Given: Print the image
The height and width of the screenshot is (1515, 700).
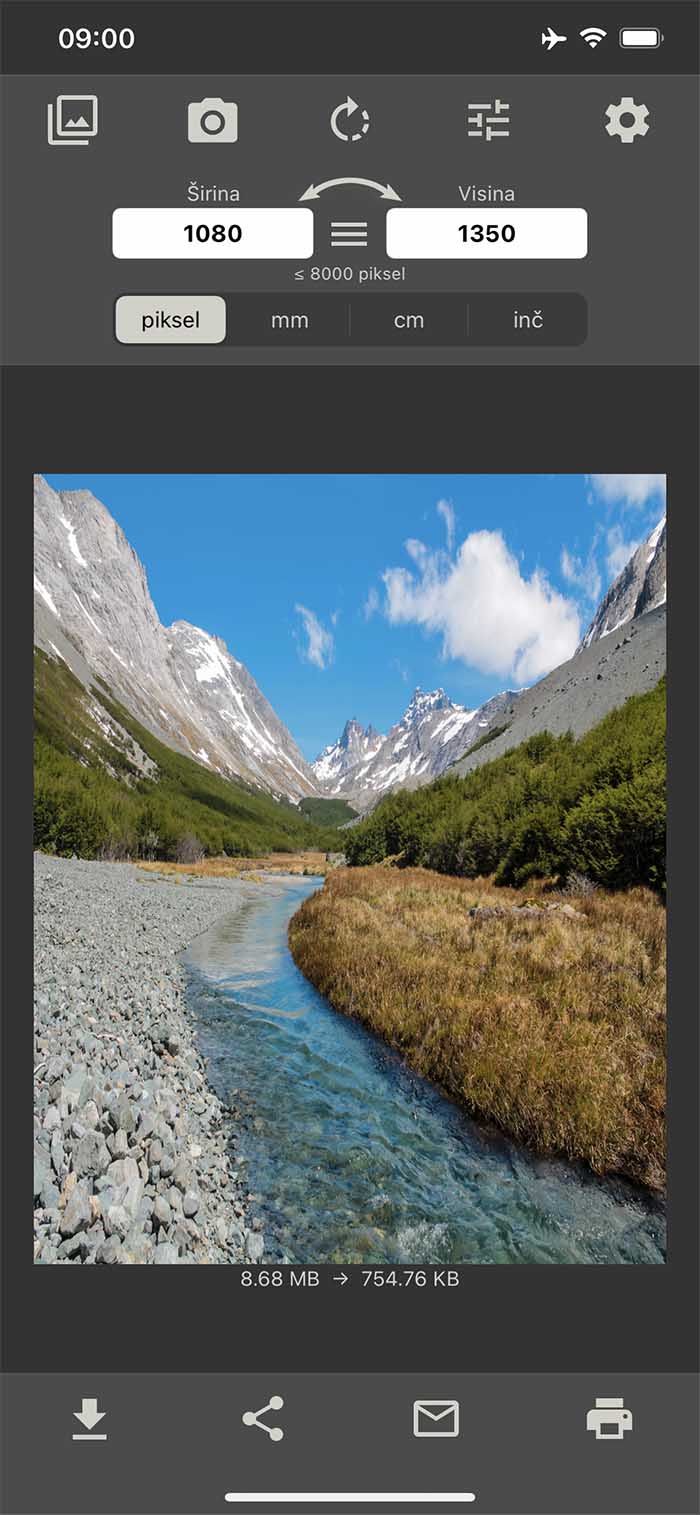Looking at the screenshot, I should (609, 1419).
